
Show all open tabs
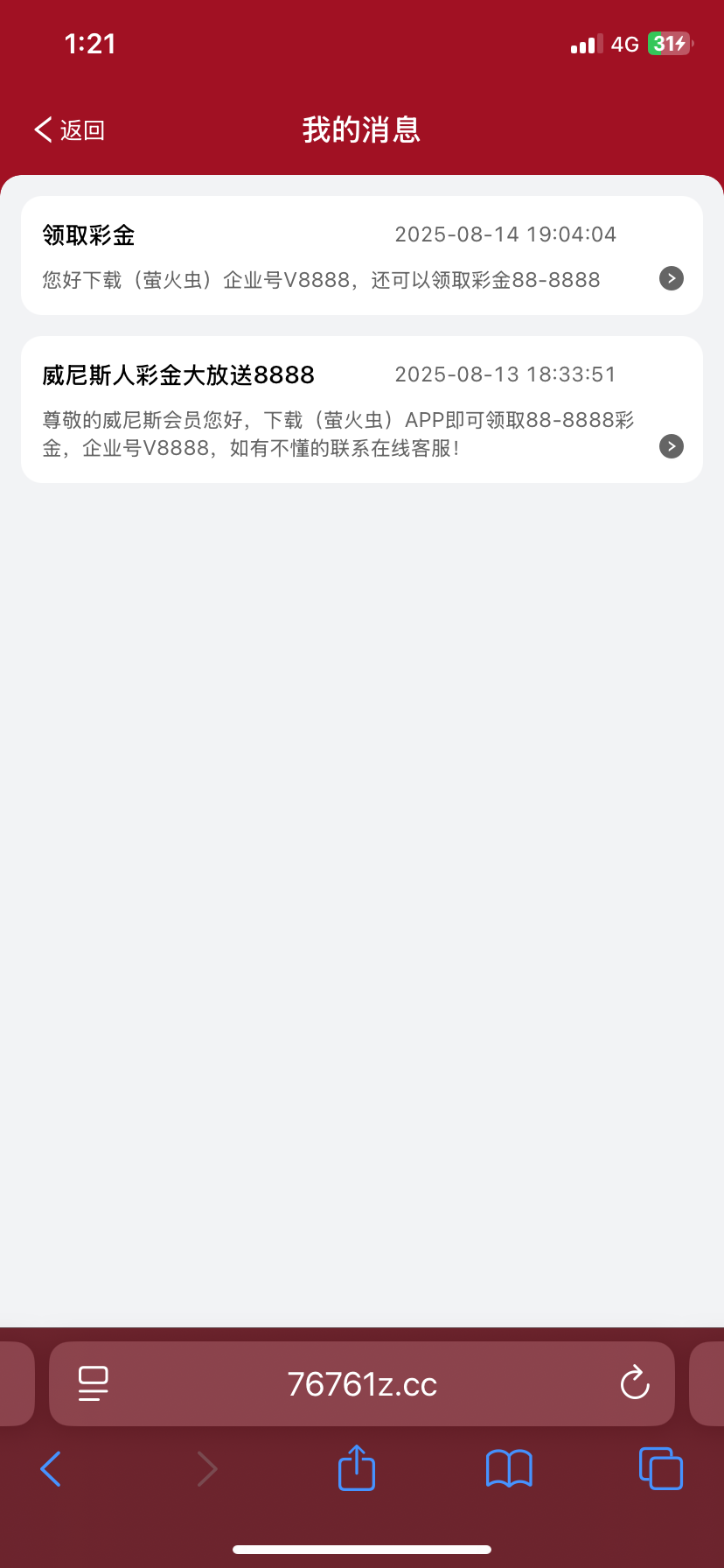coord(660,1468)
